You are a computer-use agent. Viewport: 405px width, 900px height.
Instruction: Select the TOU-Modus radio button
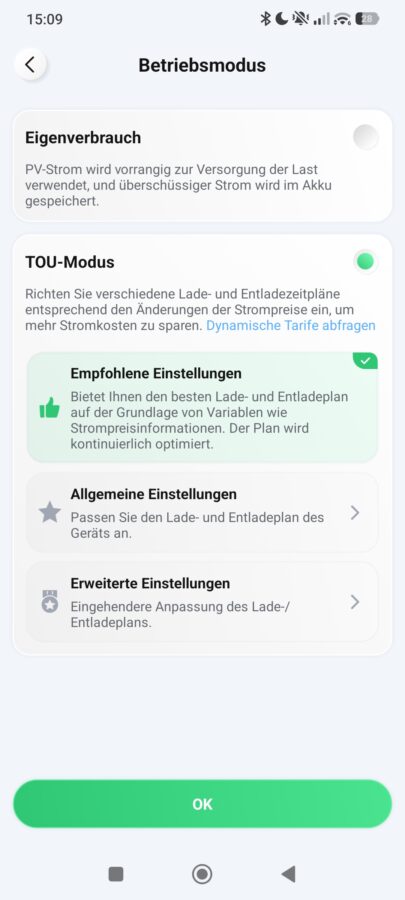click(365, 262)
